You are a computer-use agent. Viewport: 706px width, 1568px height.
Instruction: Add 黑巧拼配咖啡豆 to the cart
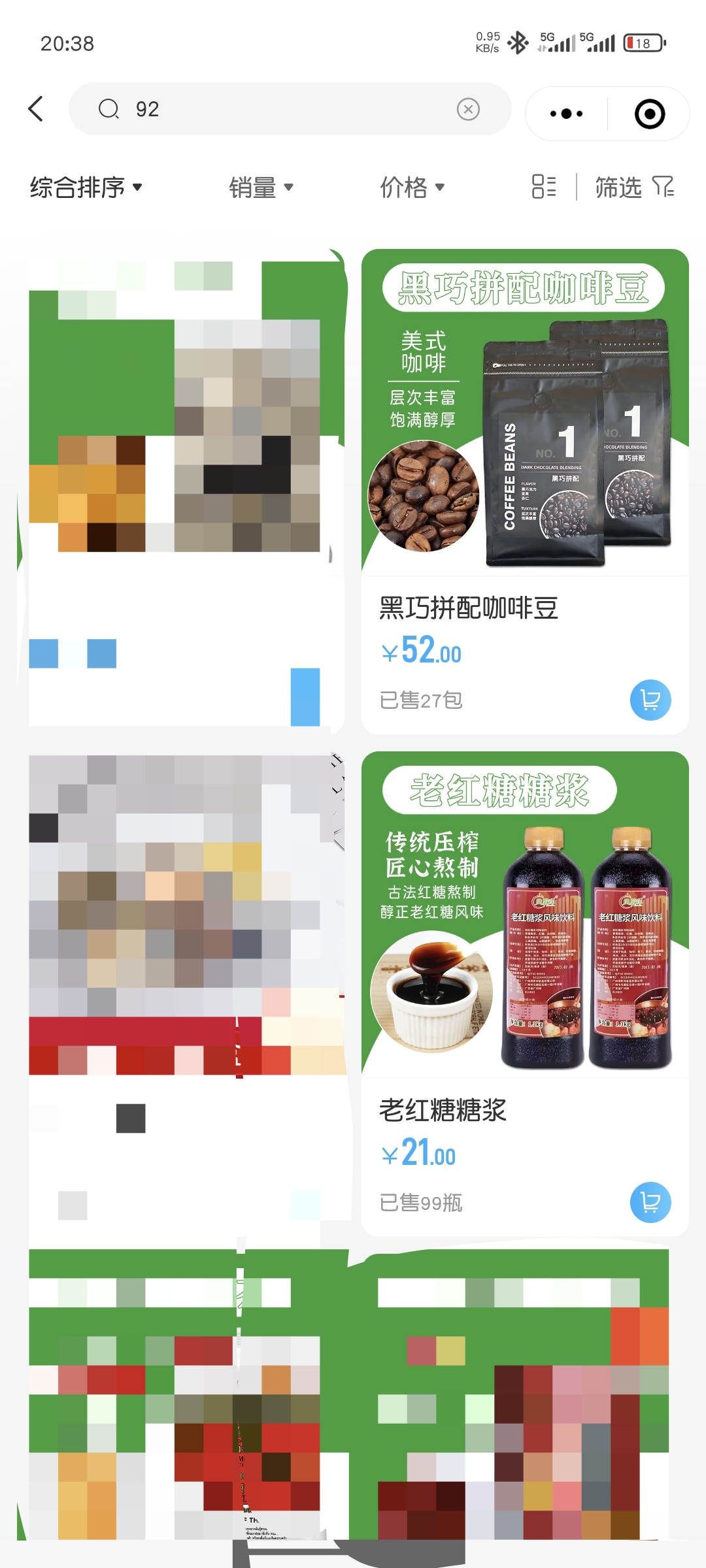point(650,700)
